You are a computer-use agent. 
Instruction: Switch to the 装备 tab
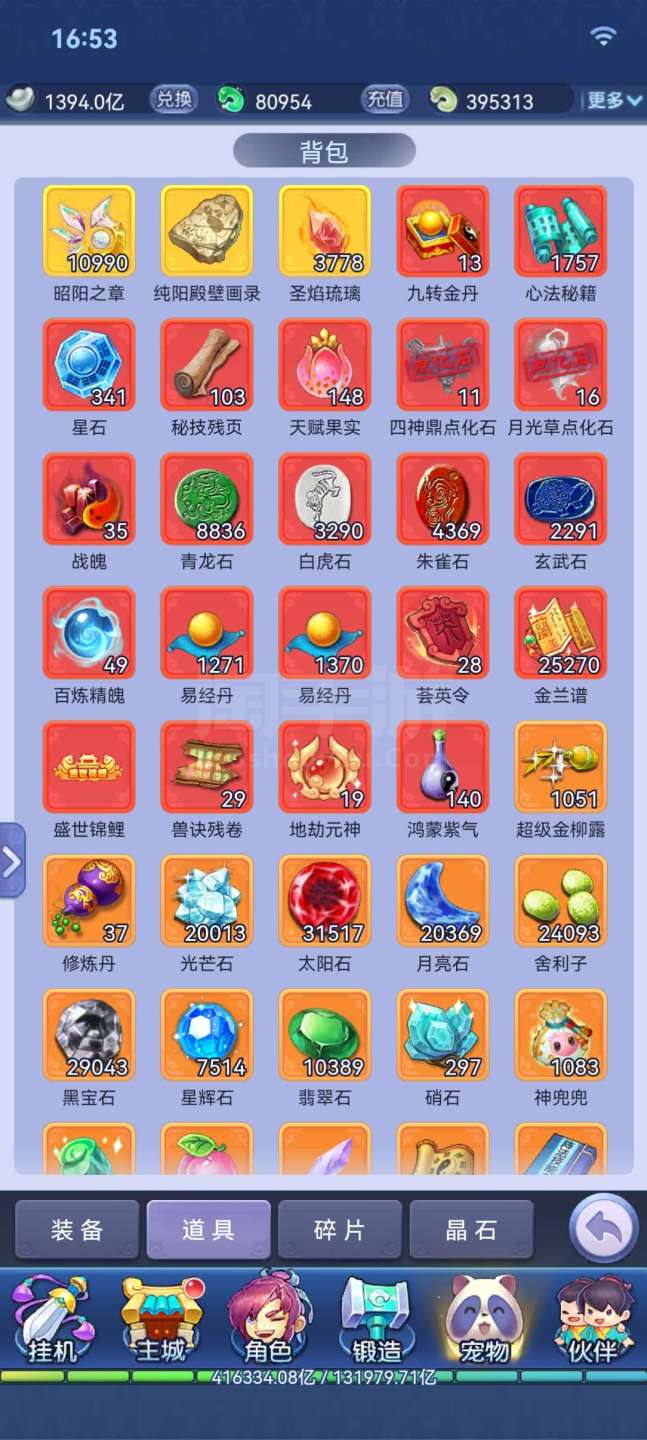click(77, 1230)
